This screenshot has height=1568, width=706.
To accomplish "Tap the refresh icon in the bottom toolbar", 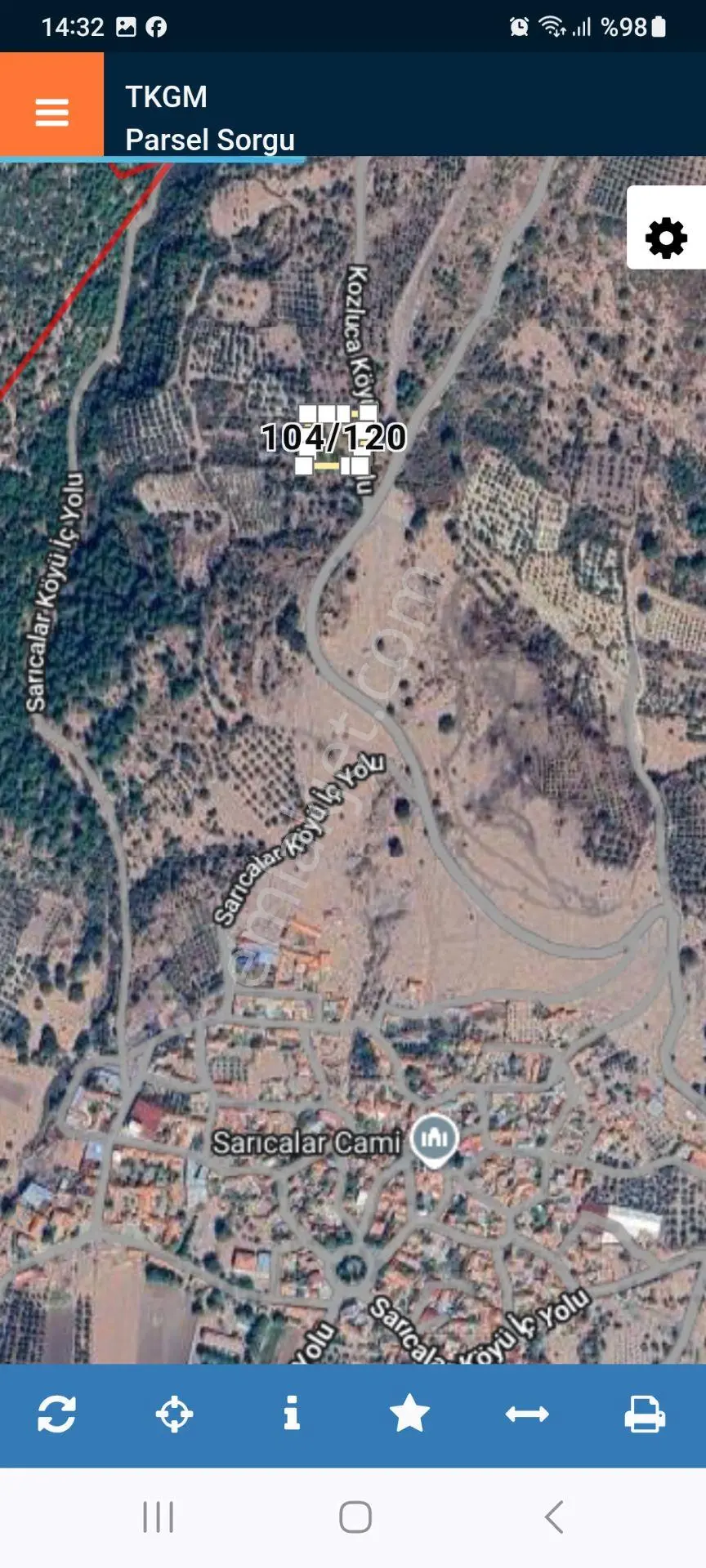I will [x=57, y=1414].
